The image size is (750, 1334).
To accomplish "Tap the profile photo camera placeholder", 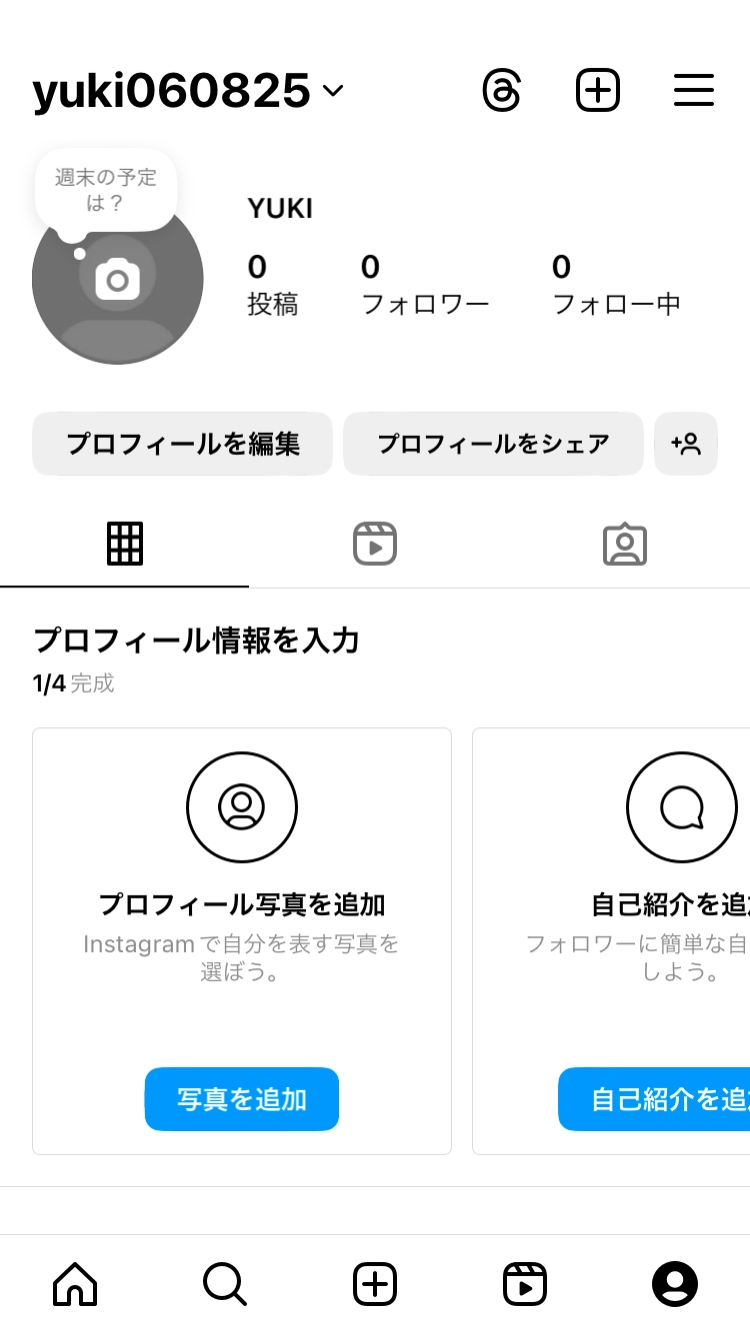I will click(118, 279).
